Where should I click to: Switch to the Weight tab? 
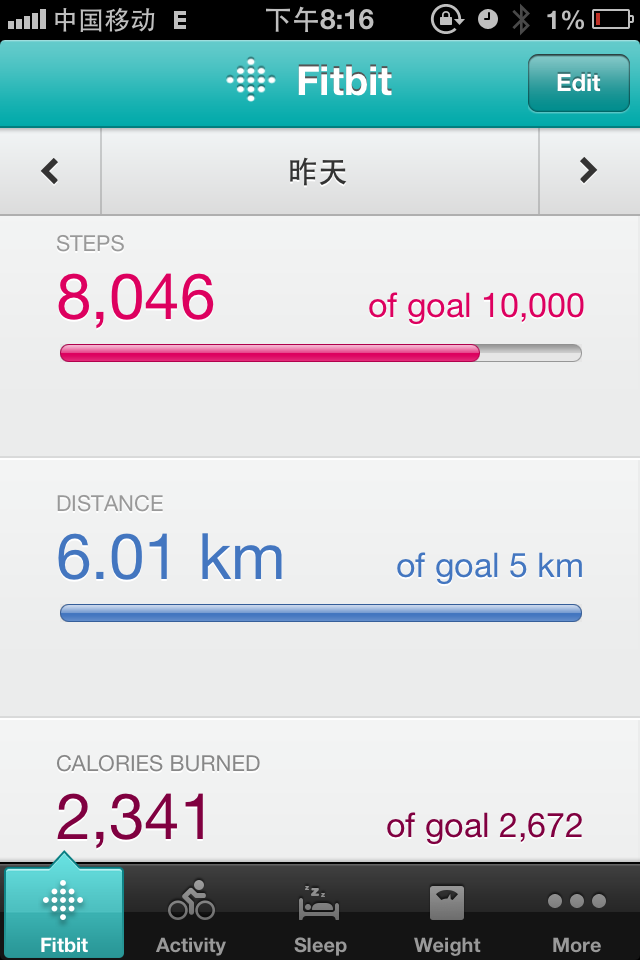click(x=447, y=913)
